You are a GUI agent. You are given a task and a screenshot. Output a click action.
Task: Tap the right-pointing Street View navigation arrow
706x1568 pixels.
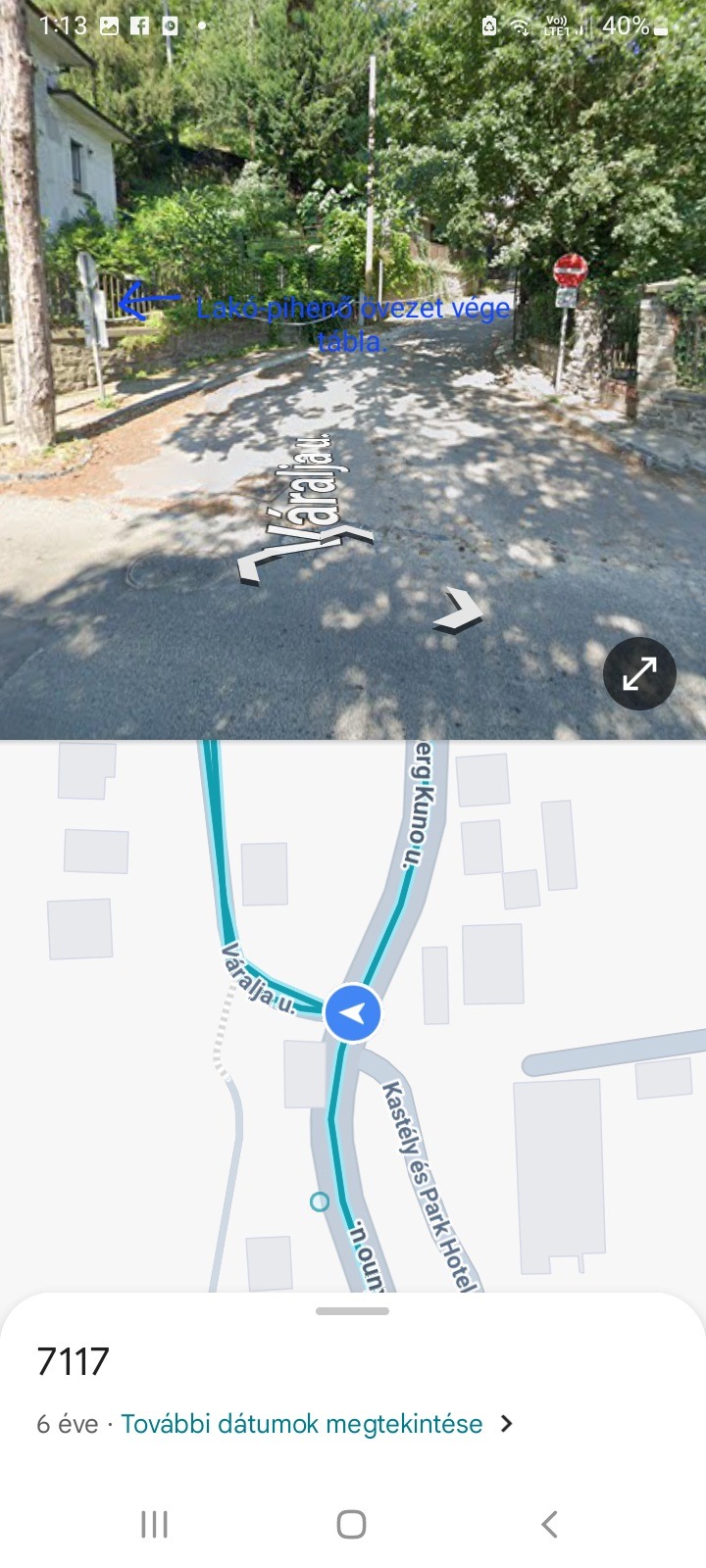coord(461,611)
